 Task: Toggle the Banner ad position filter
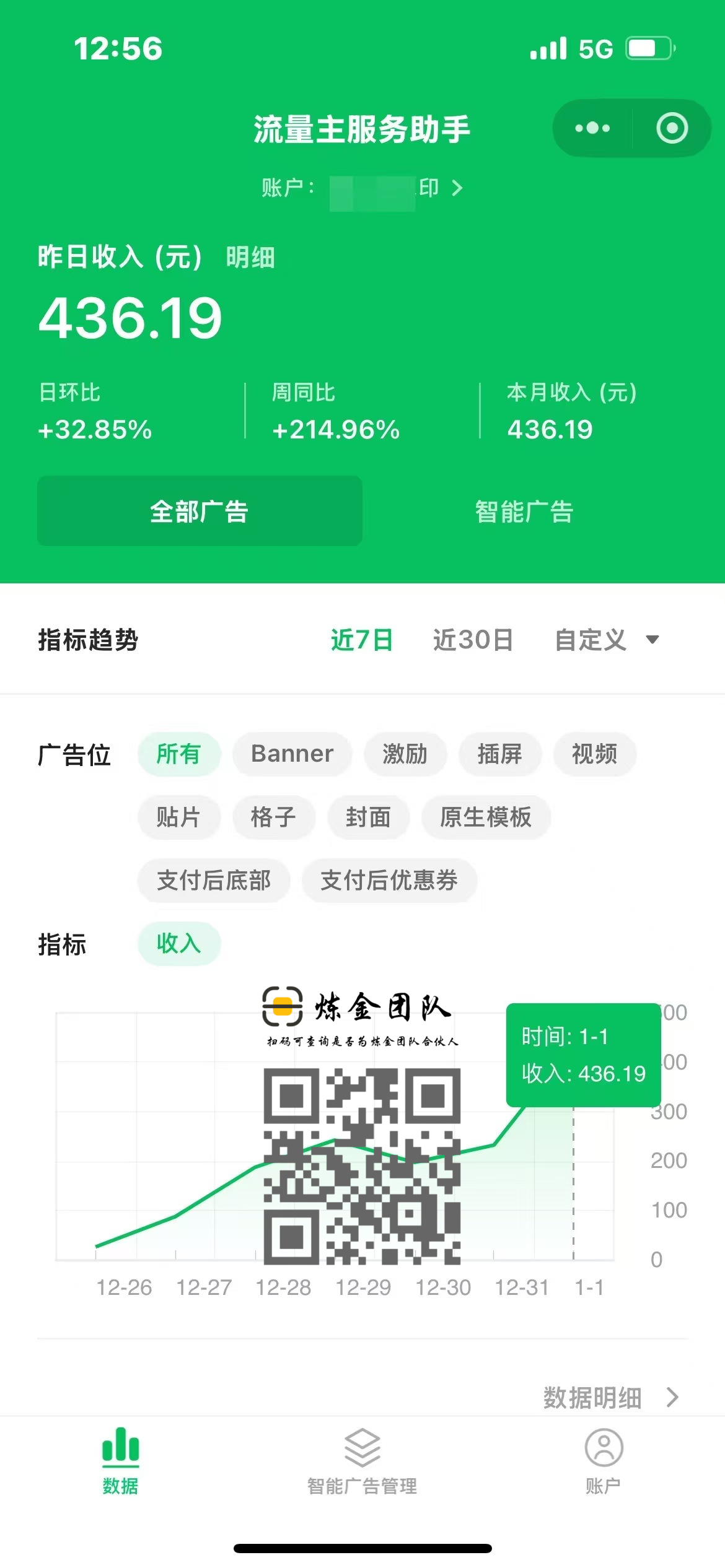[291, 754]
